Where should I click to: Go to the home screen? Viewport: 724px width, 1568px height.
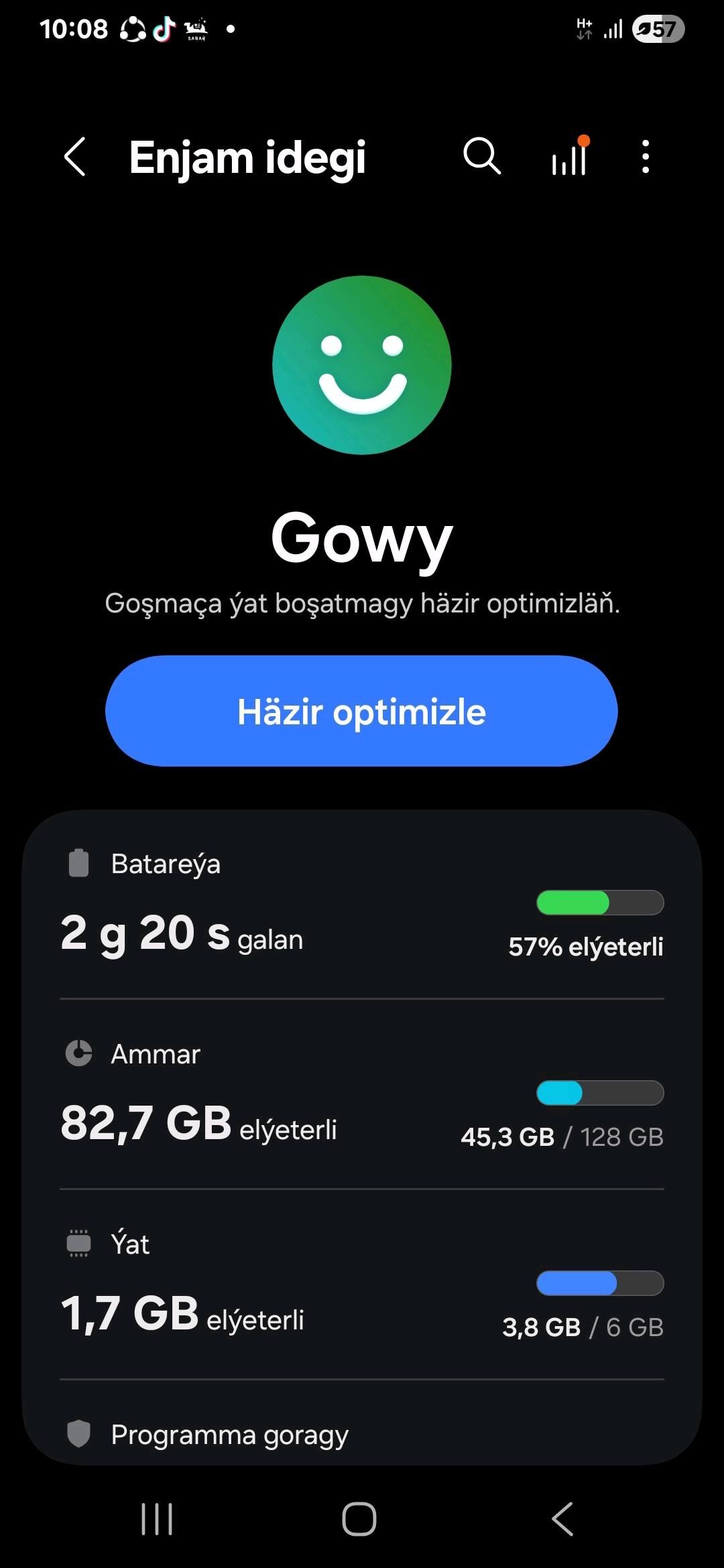click(x=359, y=1518)
